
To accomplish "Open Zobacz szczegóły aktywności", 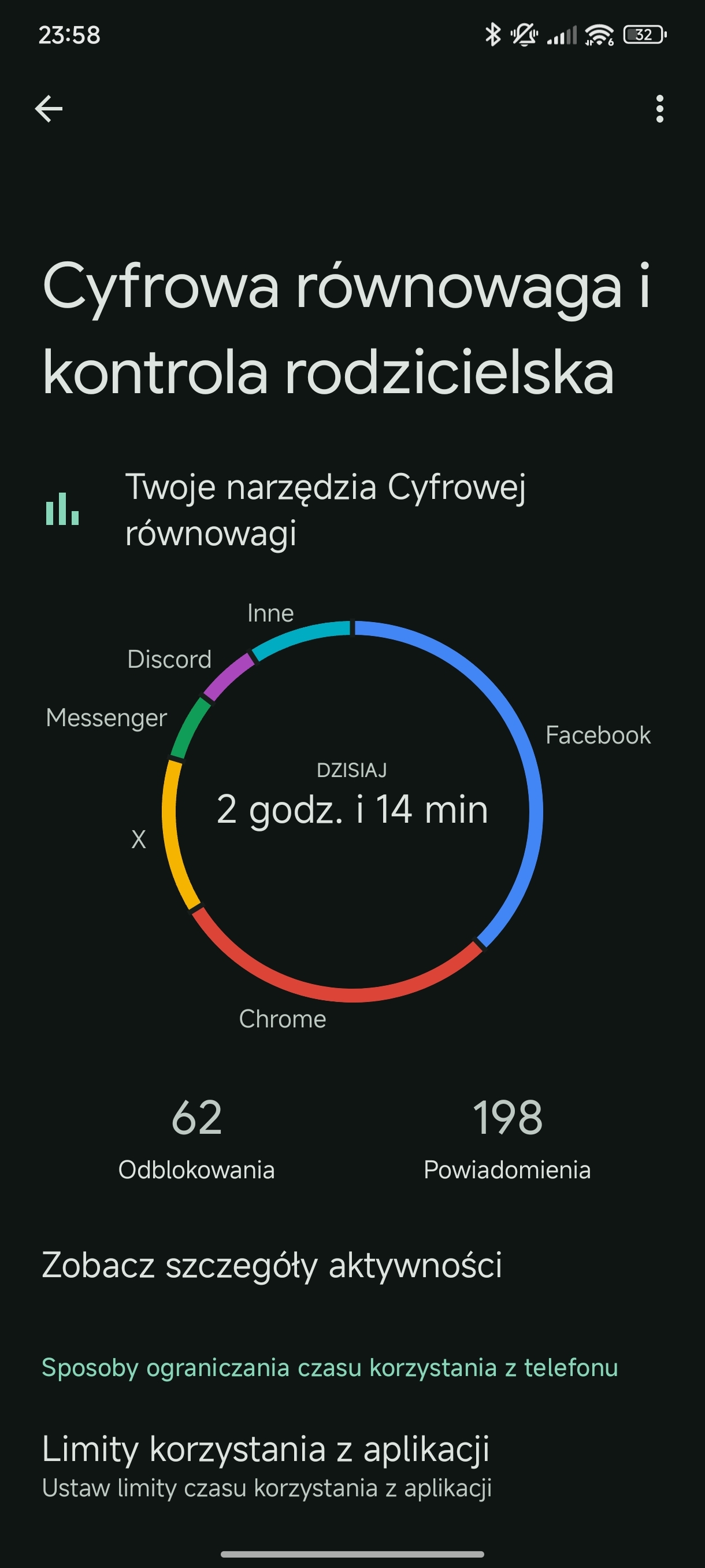I will click(352, 1265).
